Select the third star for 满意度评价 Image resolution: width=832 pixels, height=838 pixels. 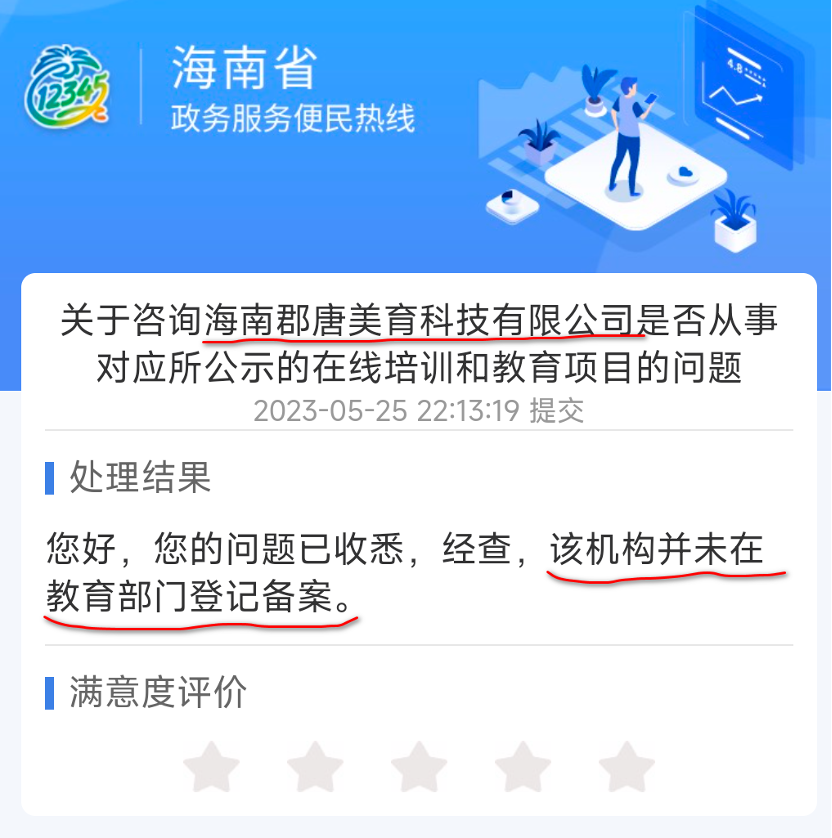419,768
